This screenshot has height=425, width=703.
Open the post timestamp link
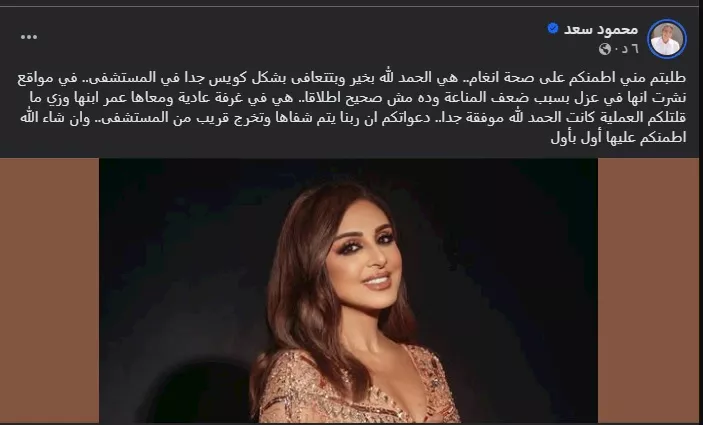coord(627,48)
